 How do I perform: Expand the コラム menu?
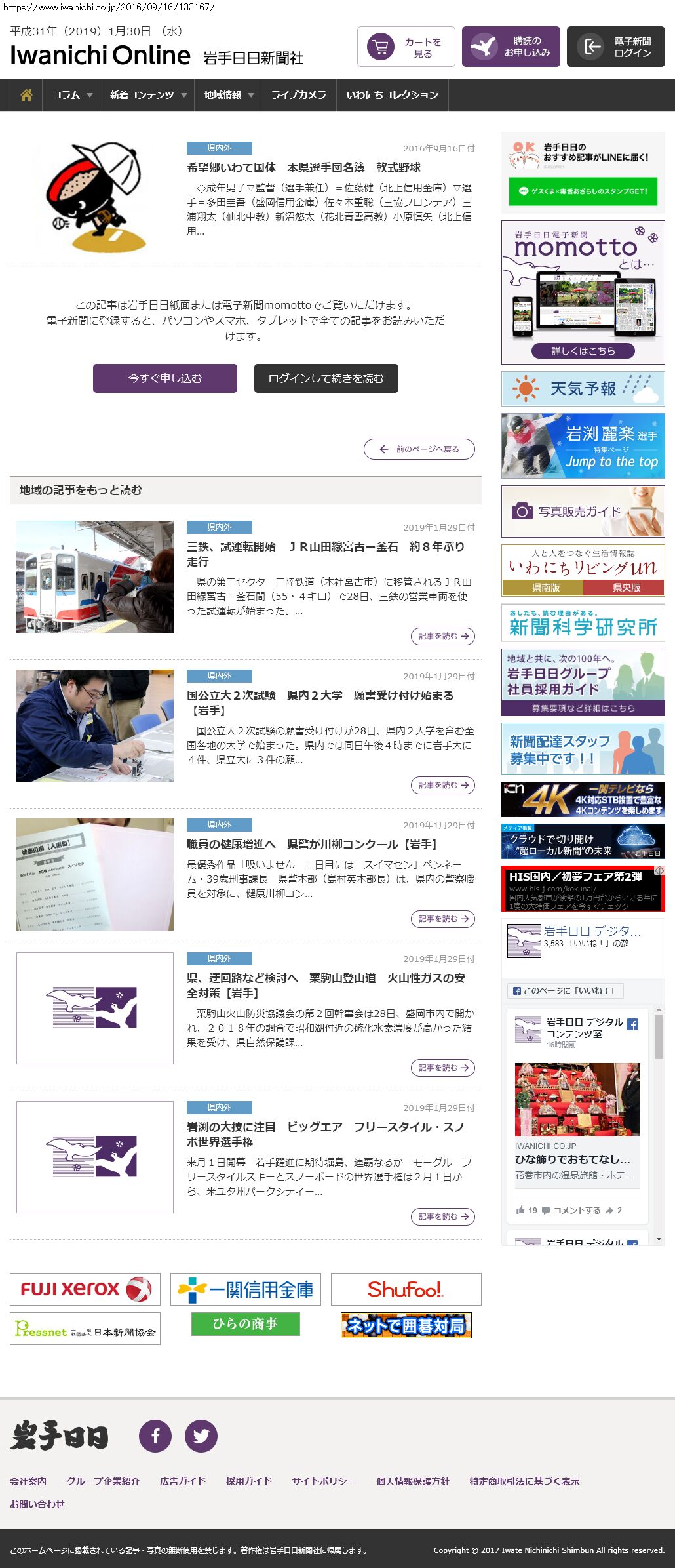click(x=71, y=95)
